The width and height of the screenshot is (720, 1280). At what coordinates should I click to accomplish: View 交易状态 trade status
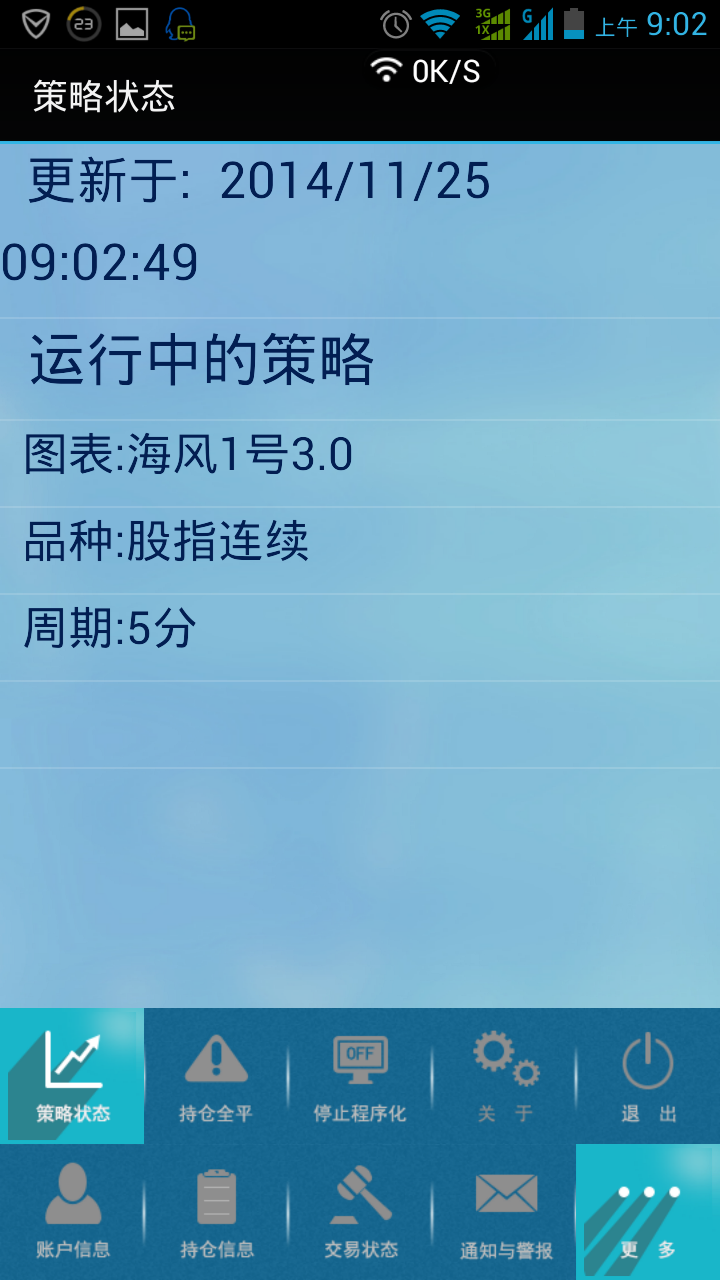[x=360, y=1212]
